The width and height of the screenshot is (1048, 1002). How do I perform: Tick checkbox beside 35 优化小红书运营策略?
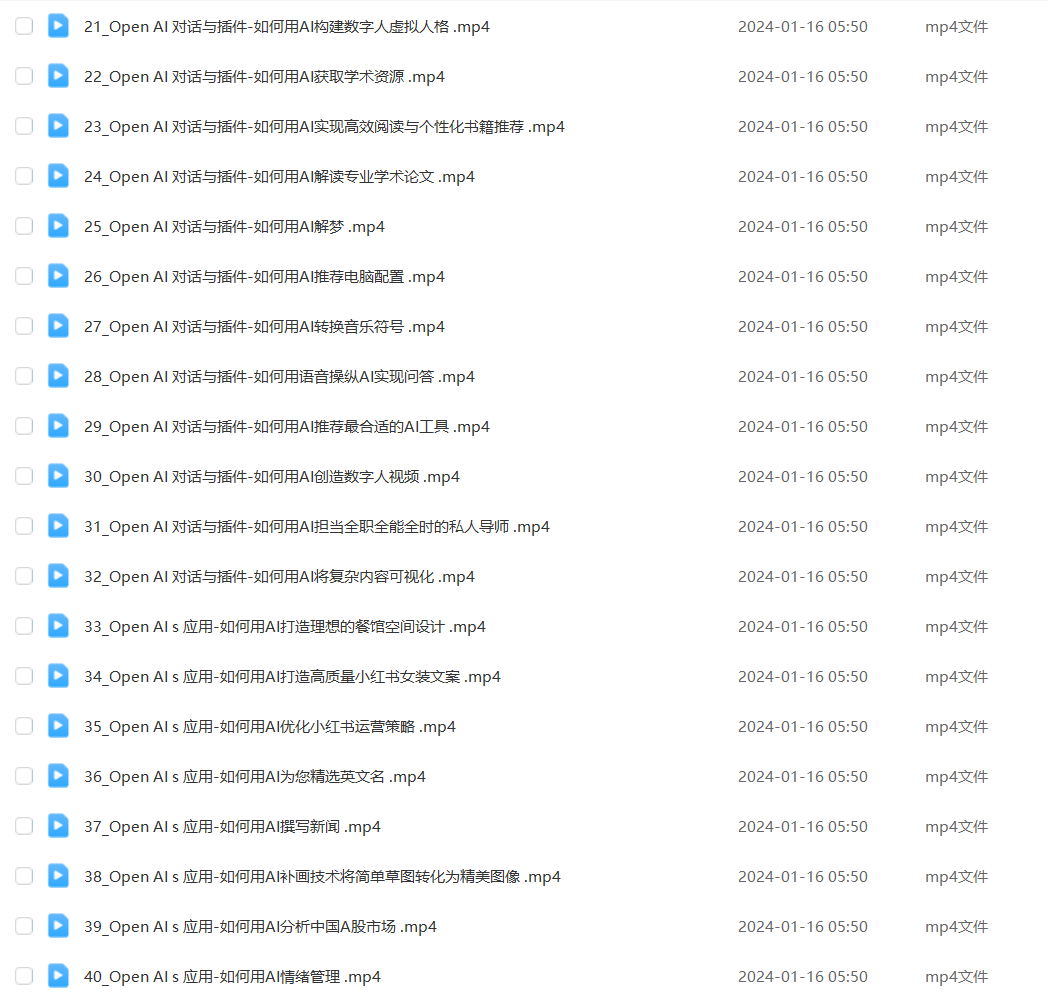tap(24, 726)
